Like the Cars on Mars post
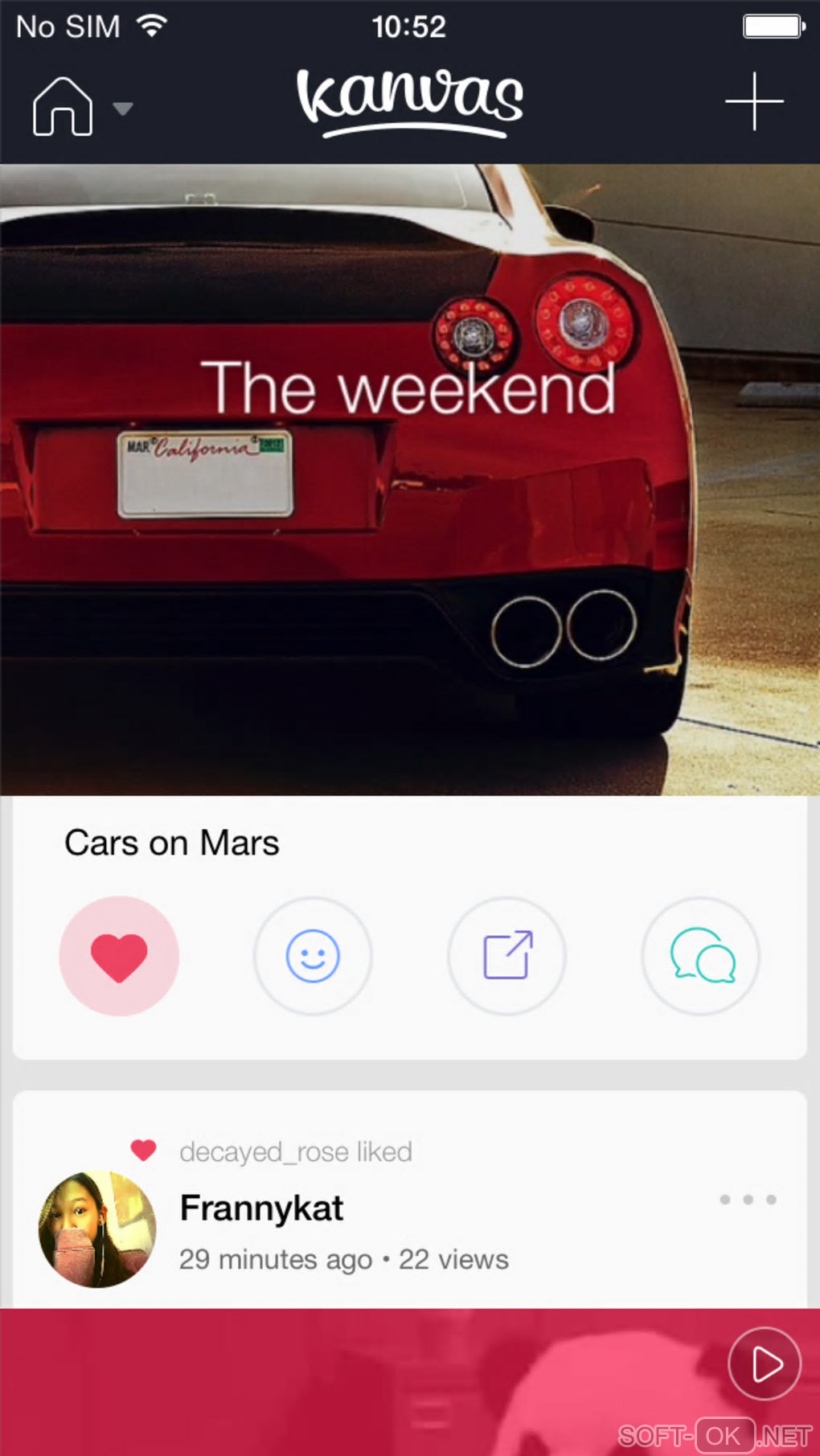Image resolution: width=820 pixels, height=1456 pixels. pos(119,956)
